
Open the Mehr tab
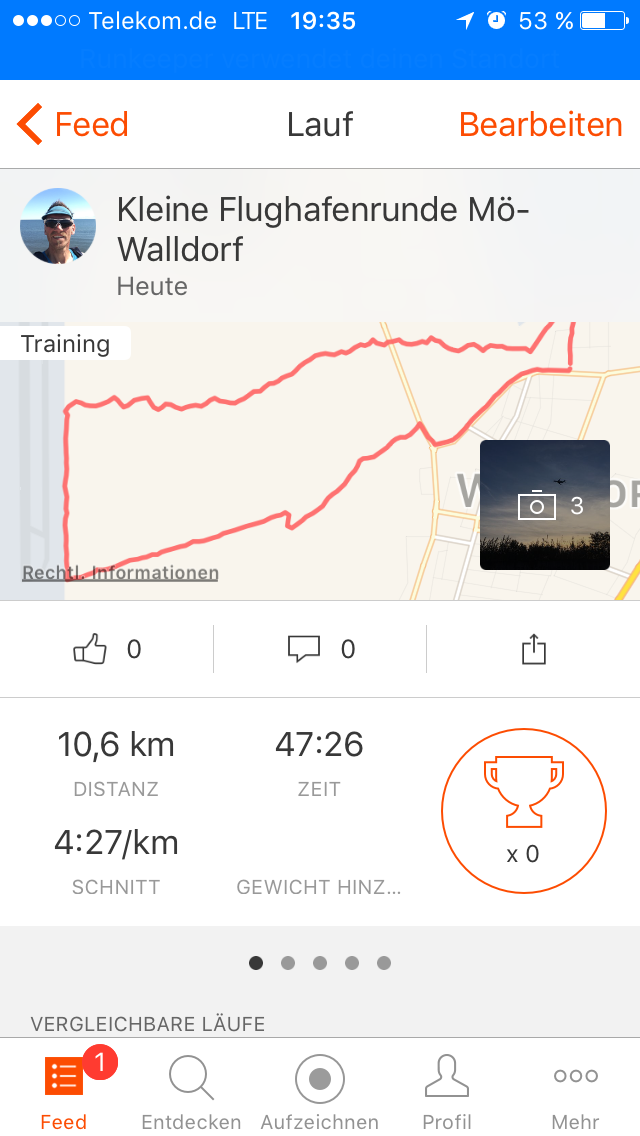pos(575,1090)
